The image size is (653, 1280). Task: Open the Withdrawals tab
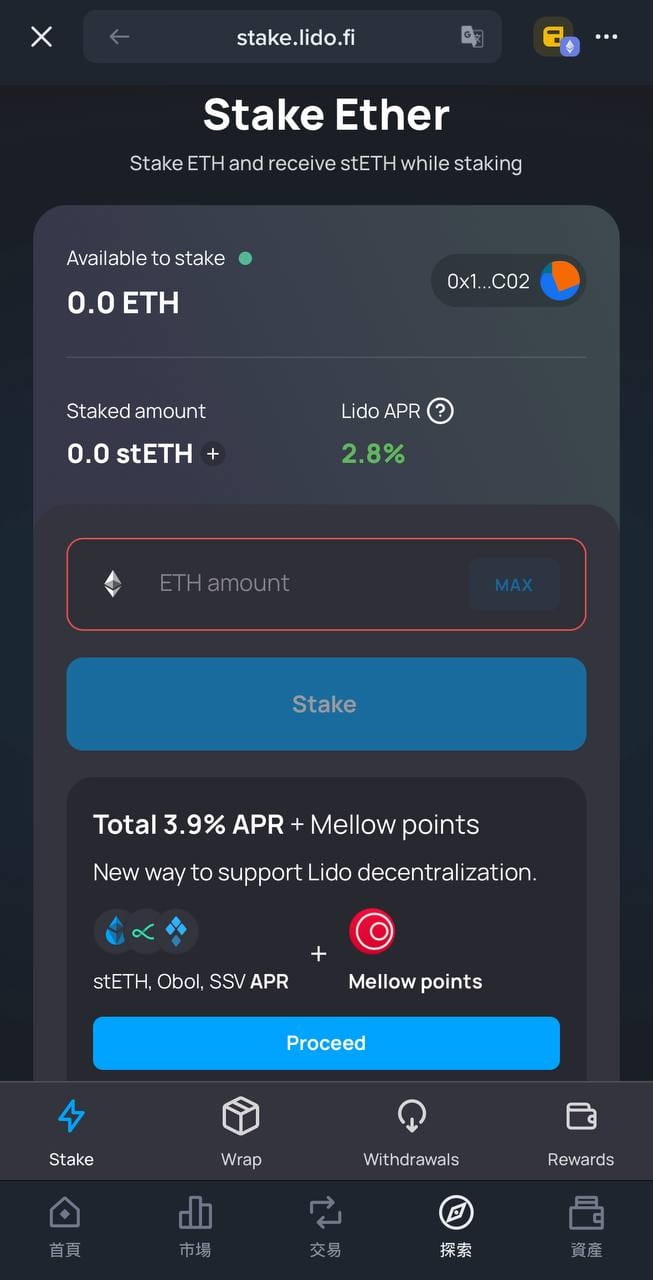tap(411, 1132)
